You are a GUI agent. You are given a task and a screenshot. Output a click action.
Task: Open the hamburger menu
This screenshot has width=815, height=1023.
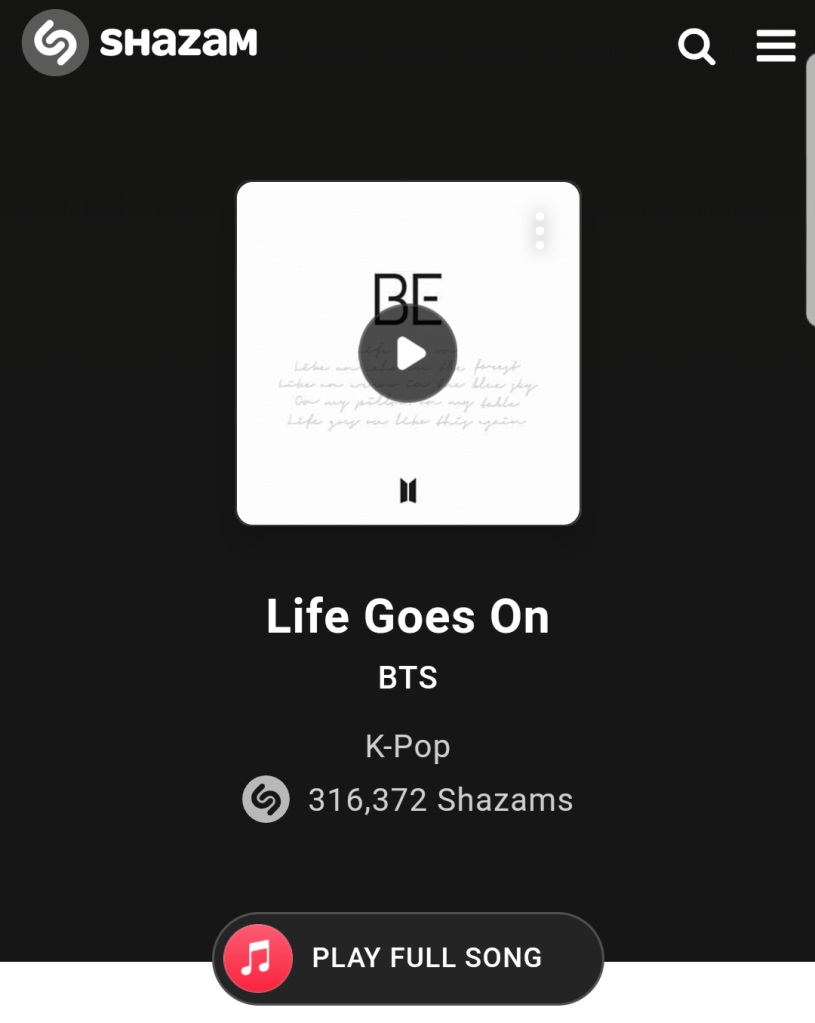pos(775,46)
